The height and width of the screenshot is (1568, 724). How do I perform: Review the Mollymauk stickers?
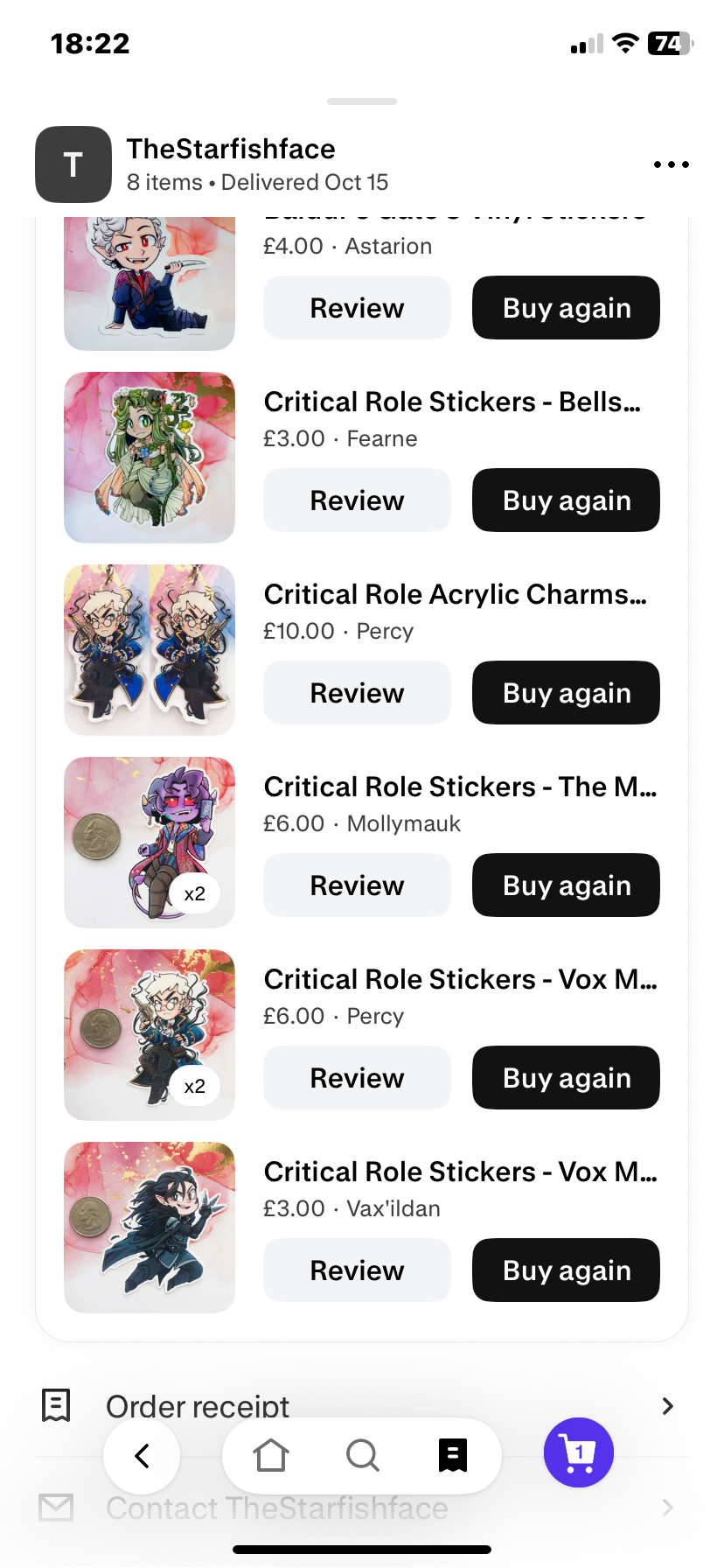pyautogui.click(x=357, y=885)
